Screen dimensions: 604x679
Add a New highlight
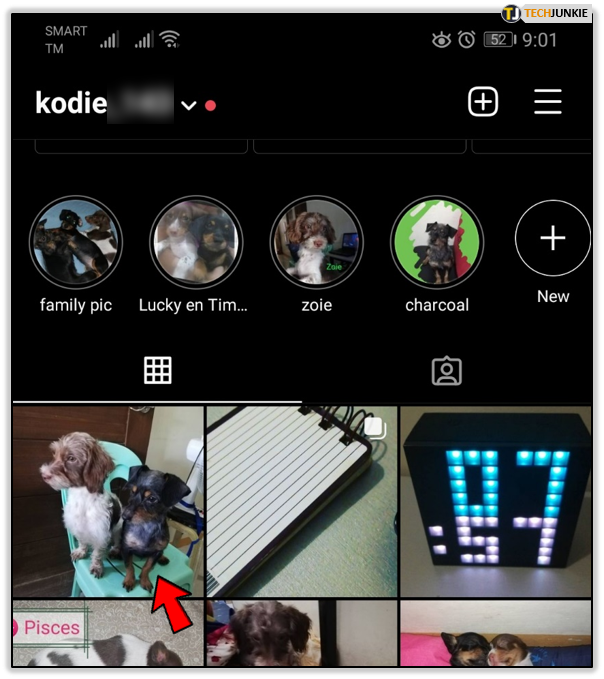pyautogui.click(x=552, y=239)
